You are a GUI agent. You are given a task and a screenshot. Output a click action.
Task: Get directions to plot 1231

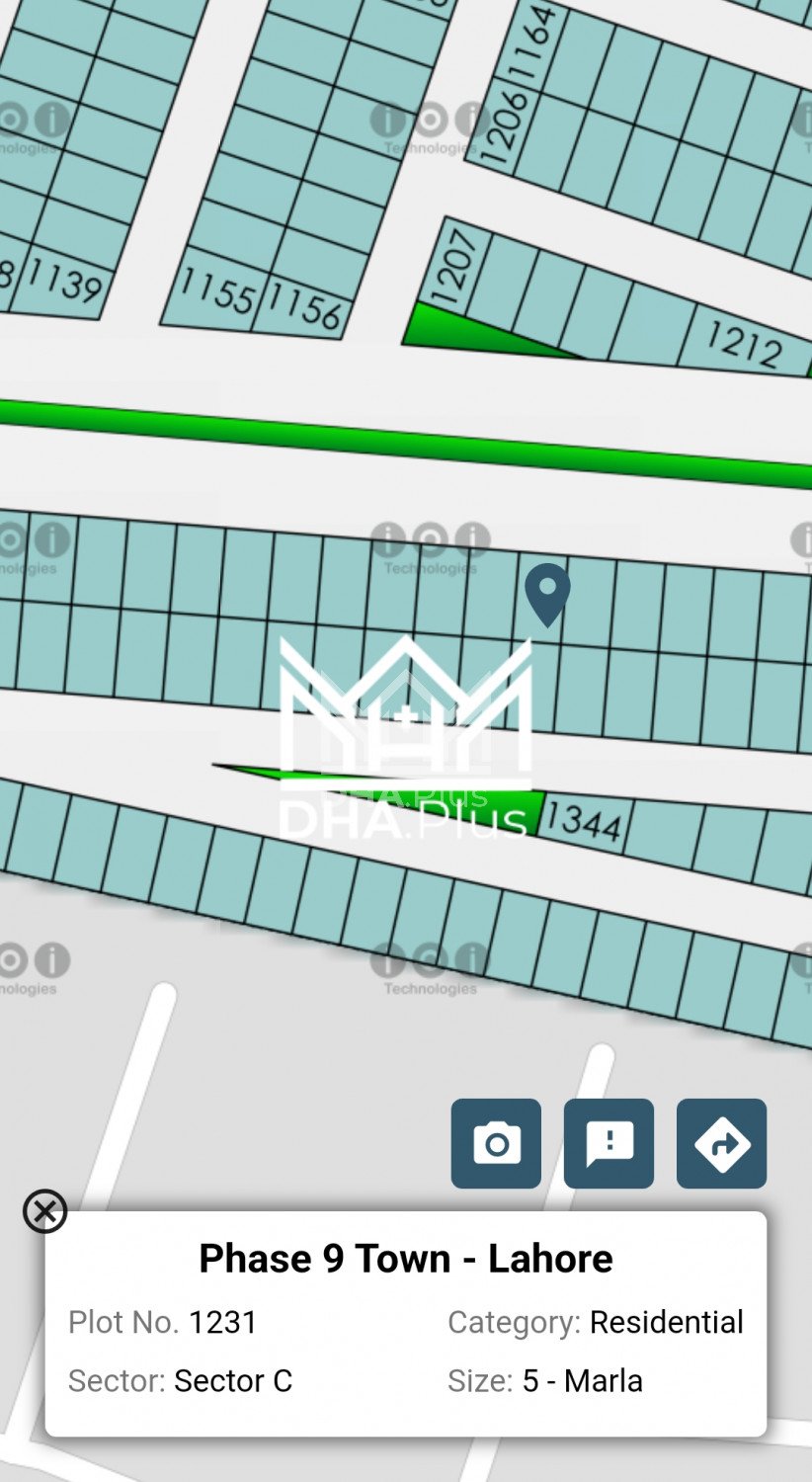pos(721,1143)
